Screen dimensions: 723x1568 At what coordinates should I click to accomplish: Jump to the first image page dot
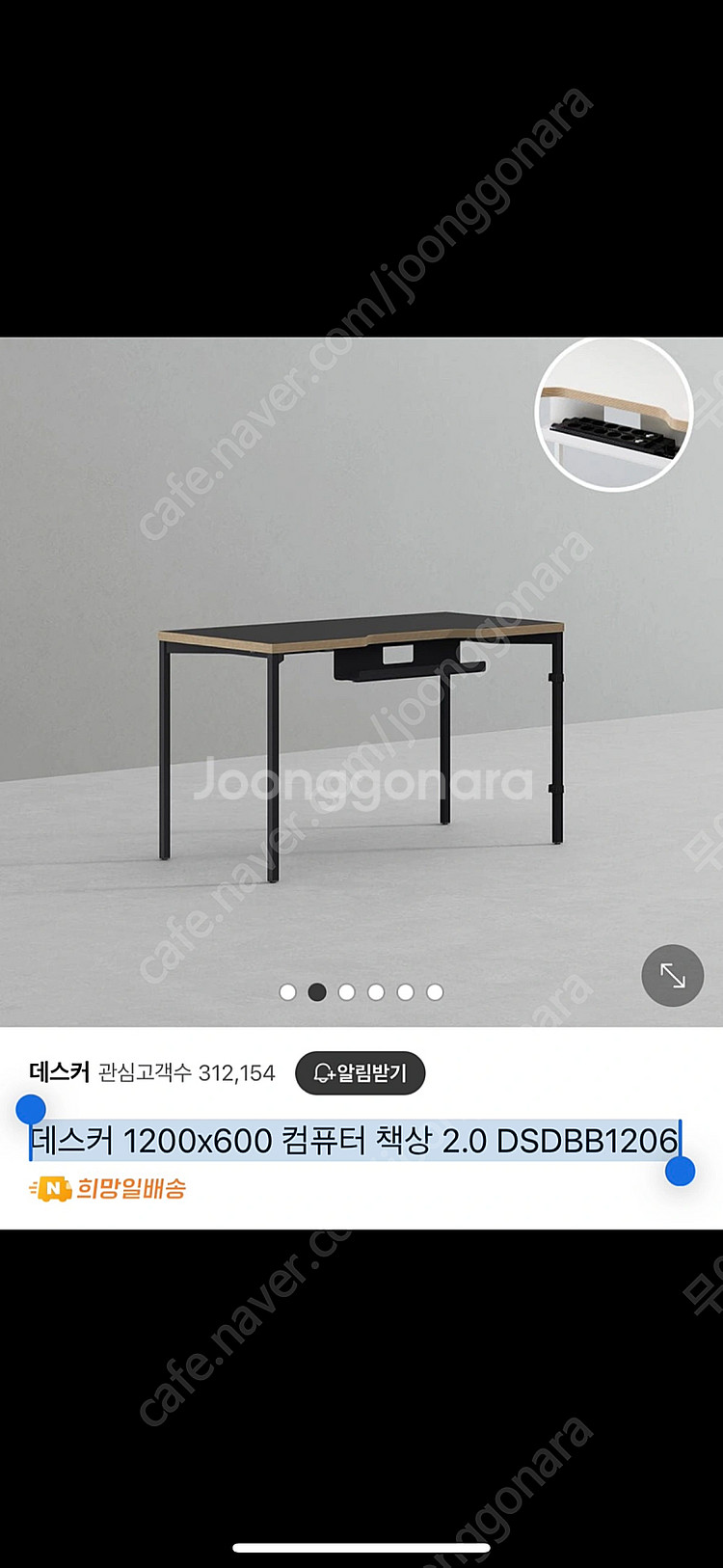(x=287, y=992)
